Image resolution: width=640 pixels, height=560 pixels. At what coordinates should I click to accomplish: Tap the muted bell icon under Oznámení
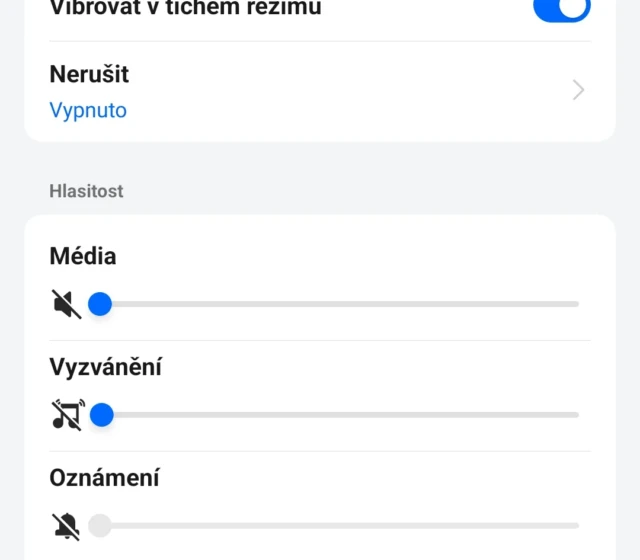[66, 525]
